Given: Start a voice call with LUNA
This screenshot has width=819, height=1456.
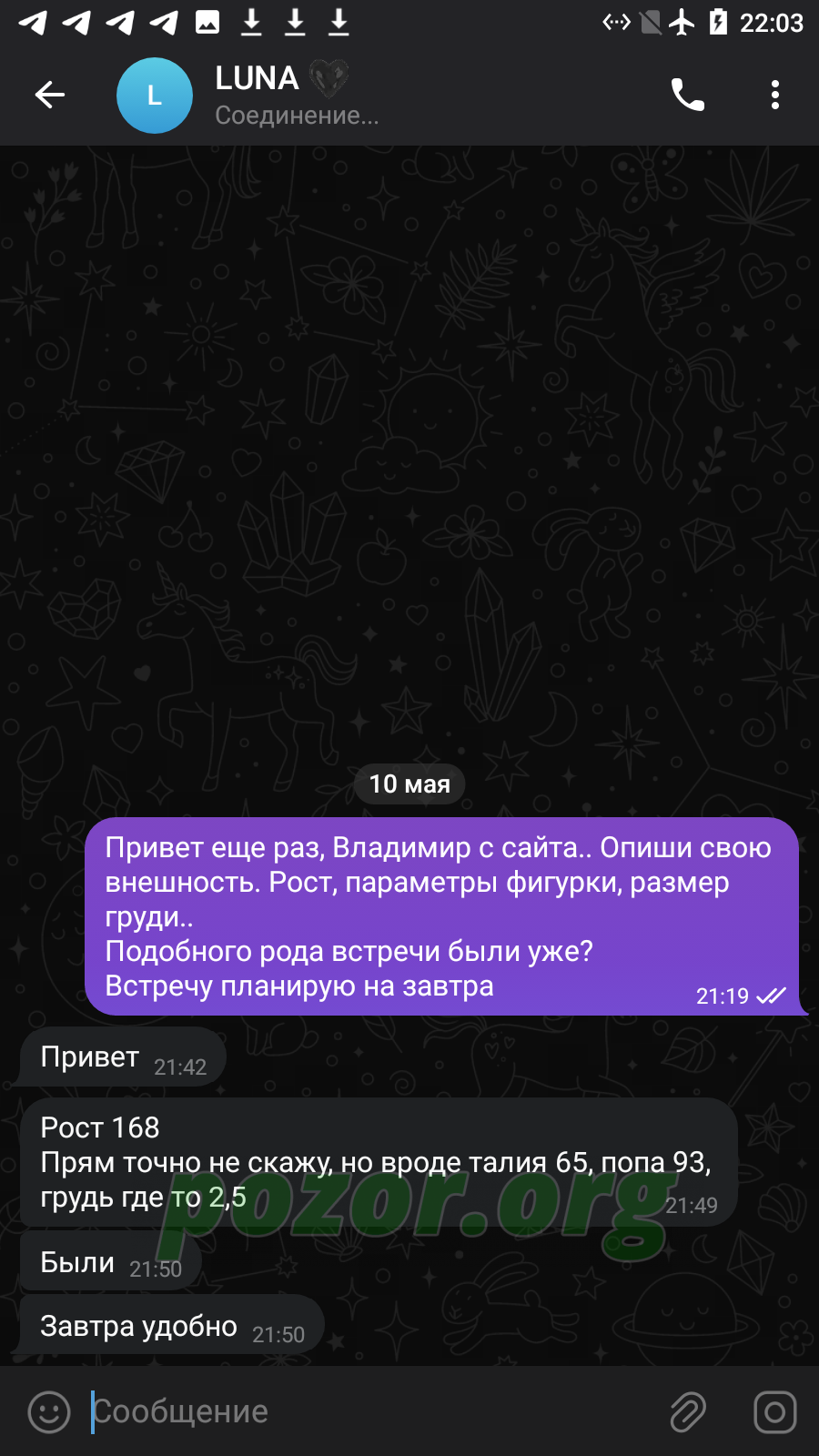Looking at the screenshot, I should [x=688, y=95].
